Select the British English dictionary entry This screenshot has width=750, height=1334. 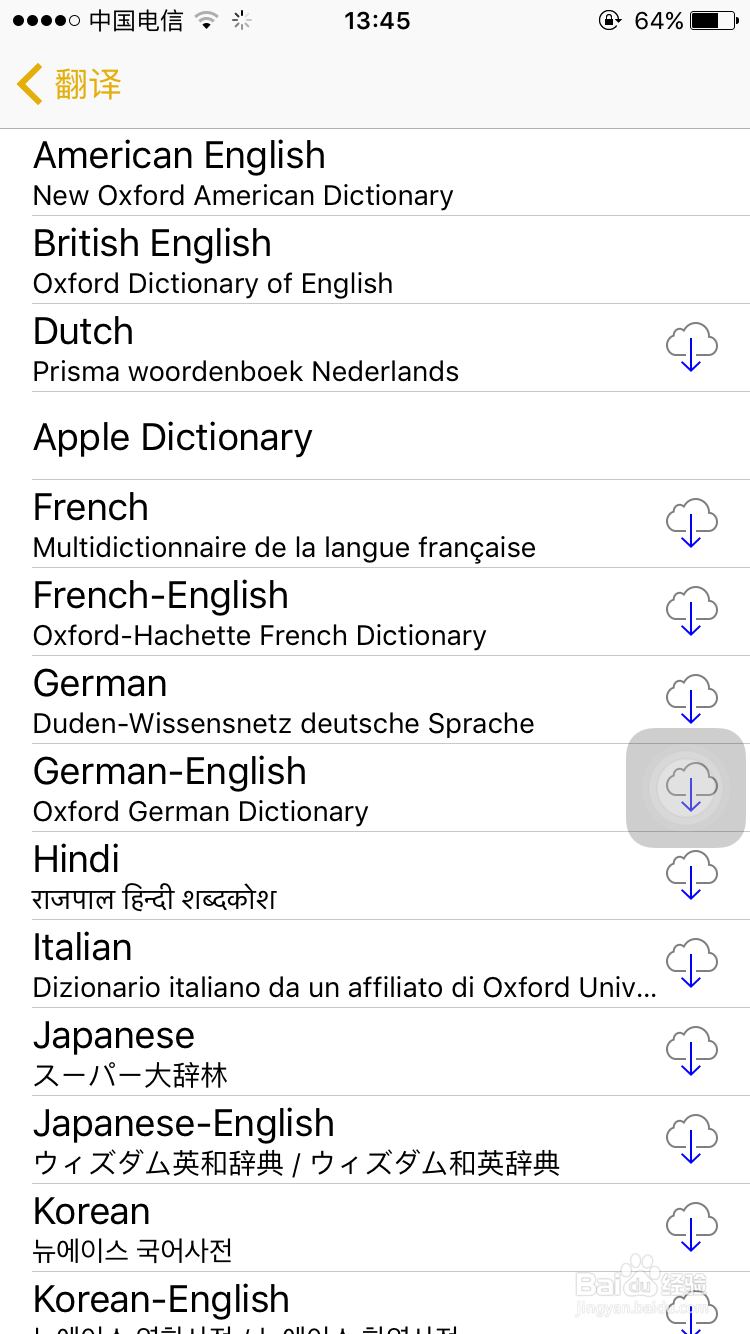pyautogui.click(x=300, y=259)
